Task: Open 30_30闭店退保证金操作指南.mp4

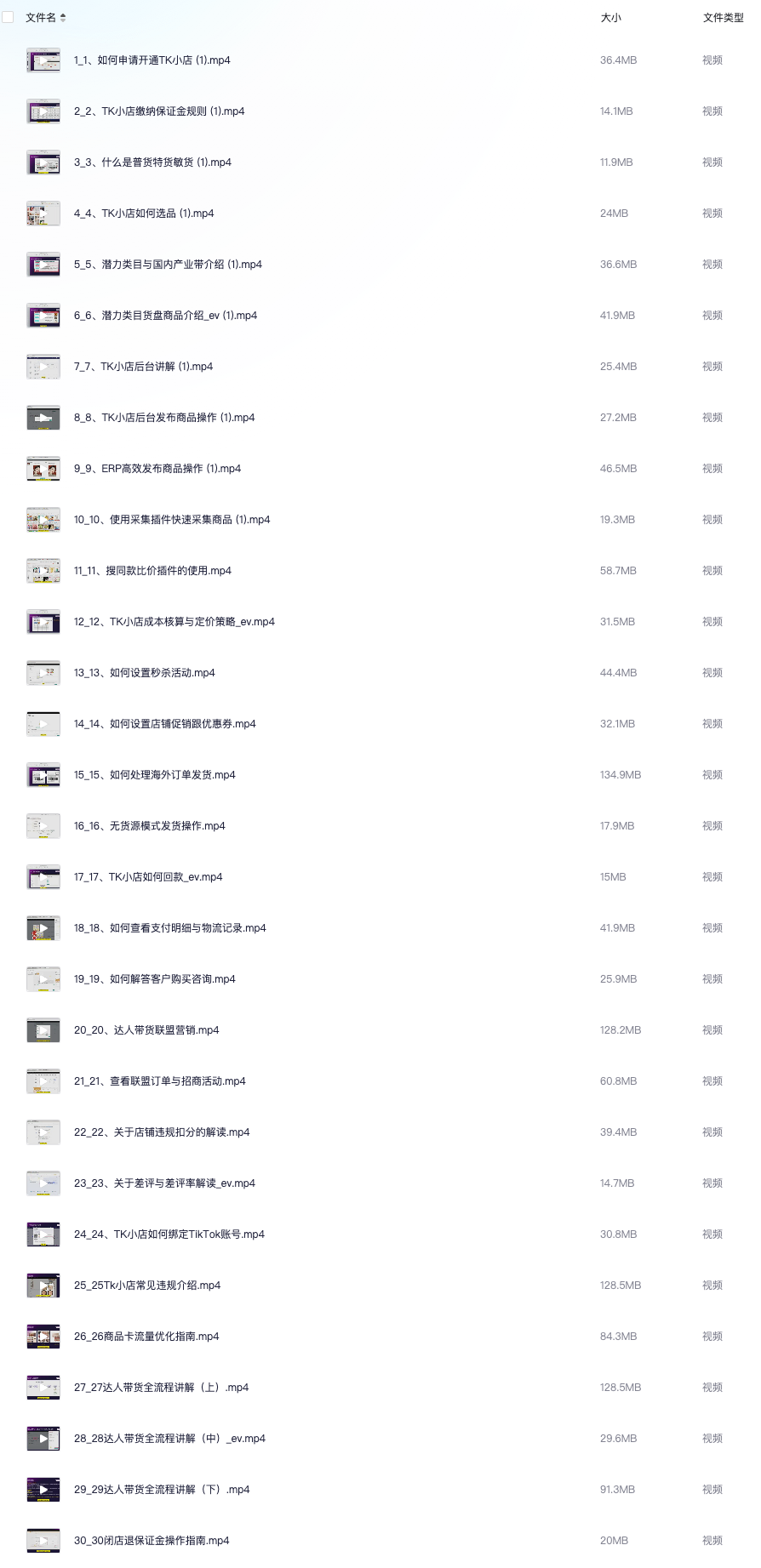Action: (152, 1541)
